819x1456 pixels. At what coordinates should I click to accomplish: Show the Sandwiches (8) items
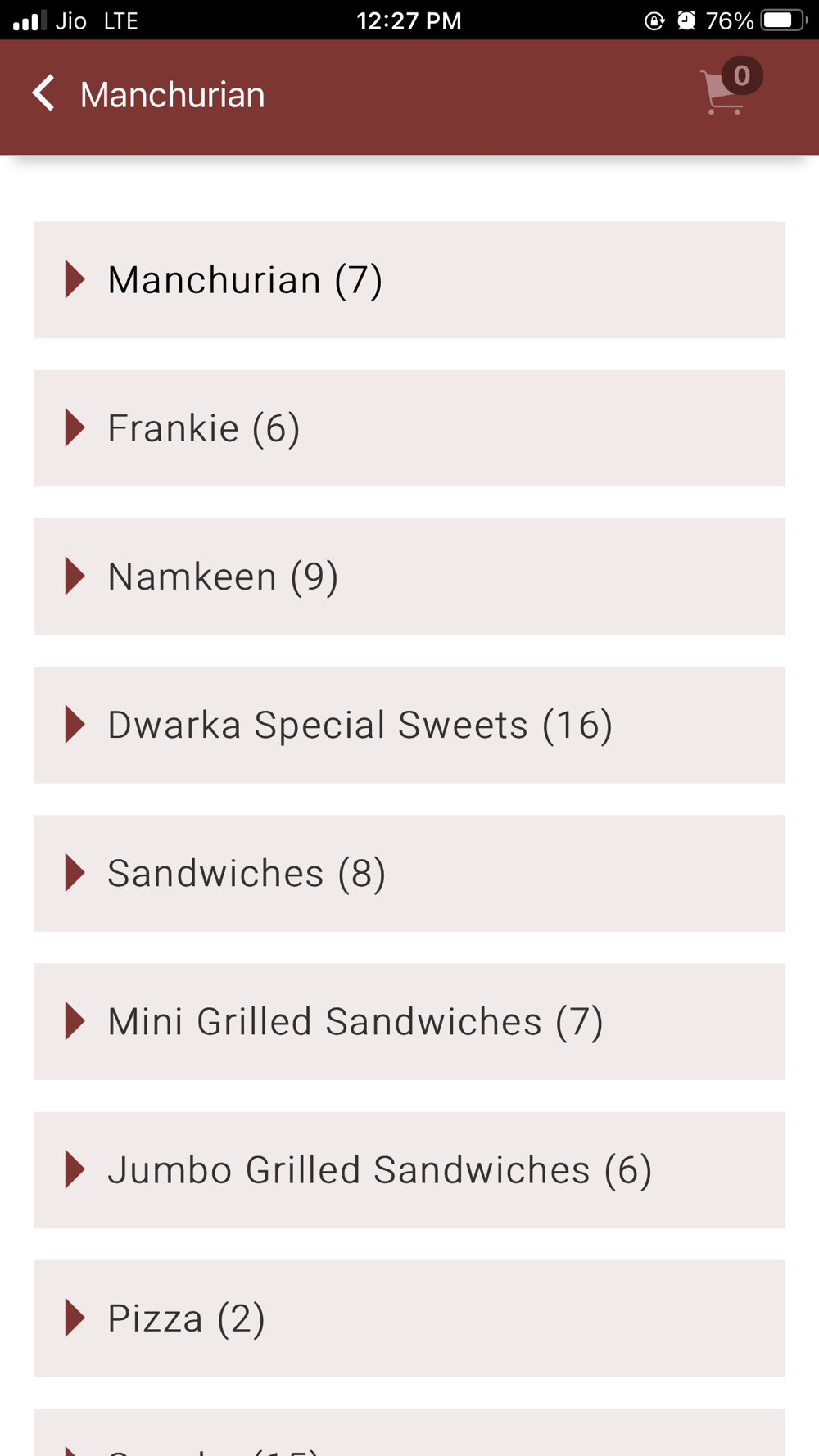[x=409, y=873]
